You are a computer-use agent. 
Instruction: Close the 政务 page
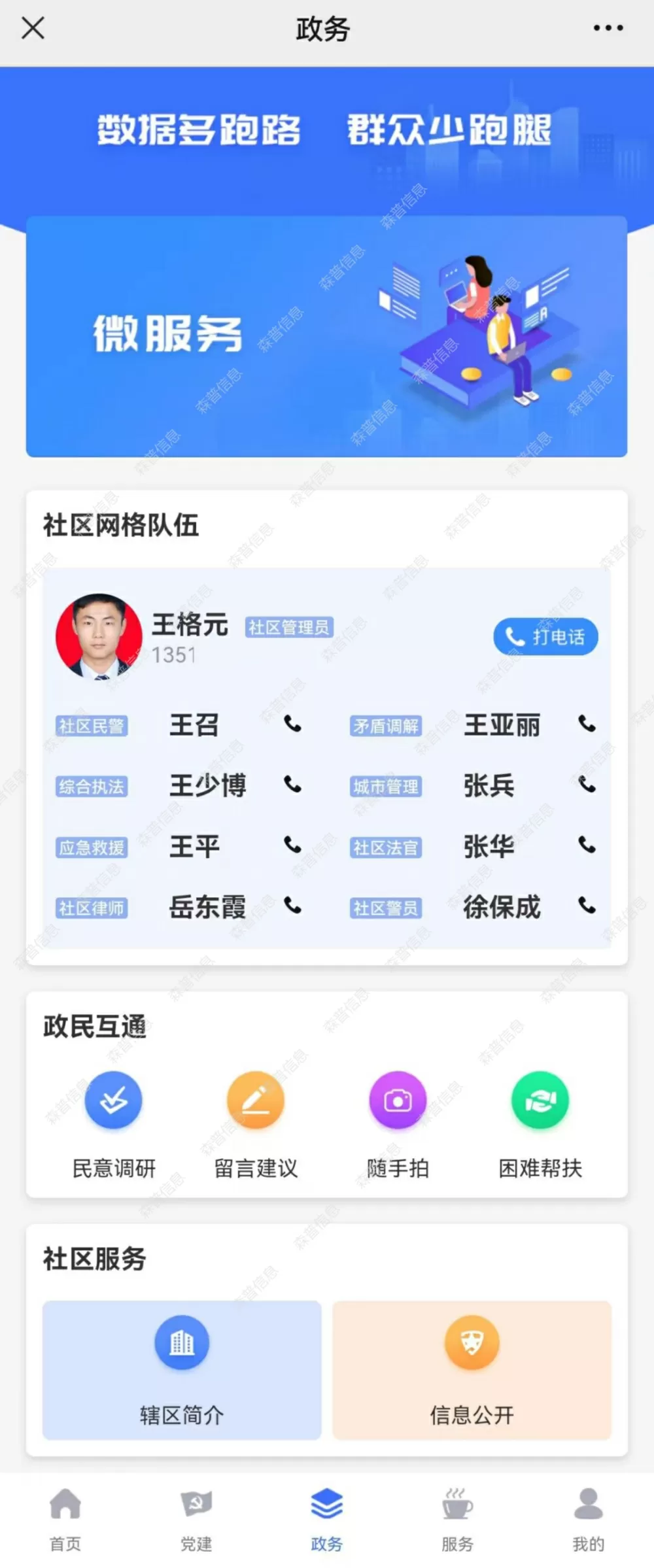click(33, 28)
